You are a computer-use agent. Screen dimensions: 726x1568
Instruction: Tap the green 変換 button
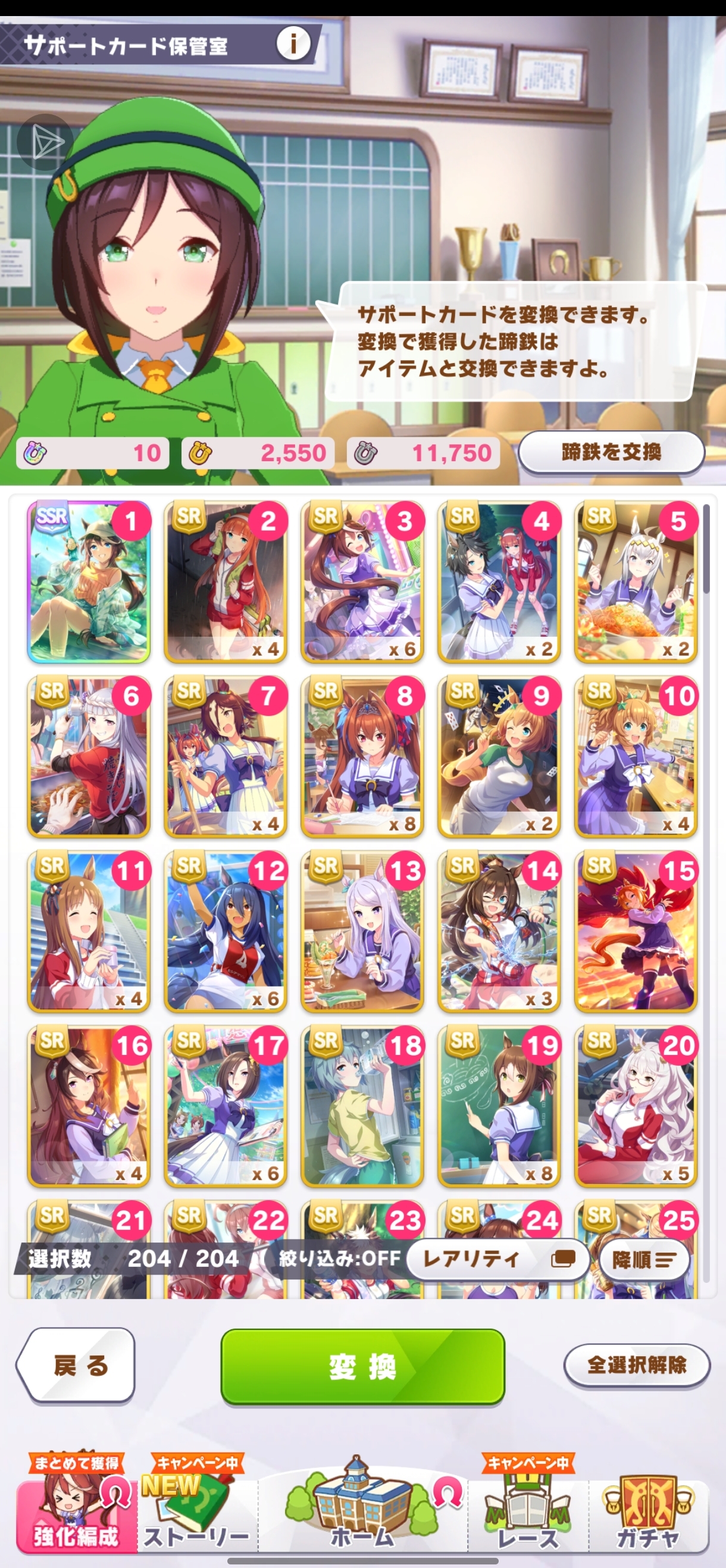362,1366
